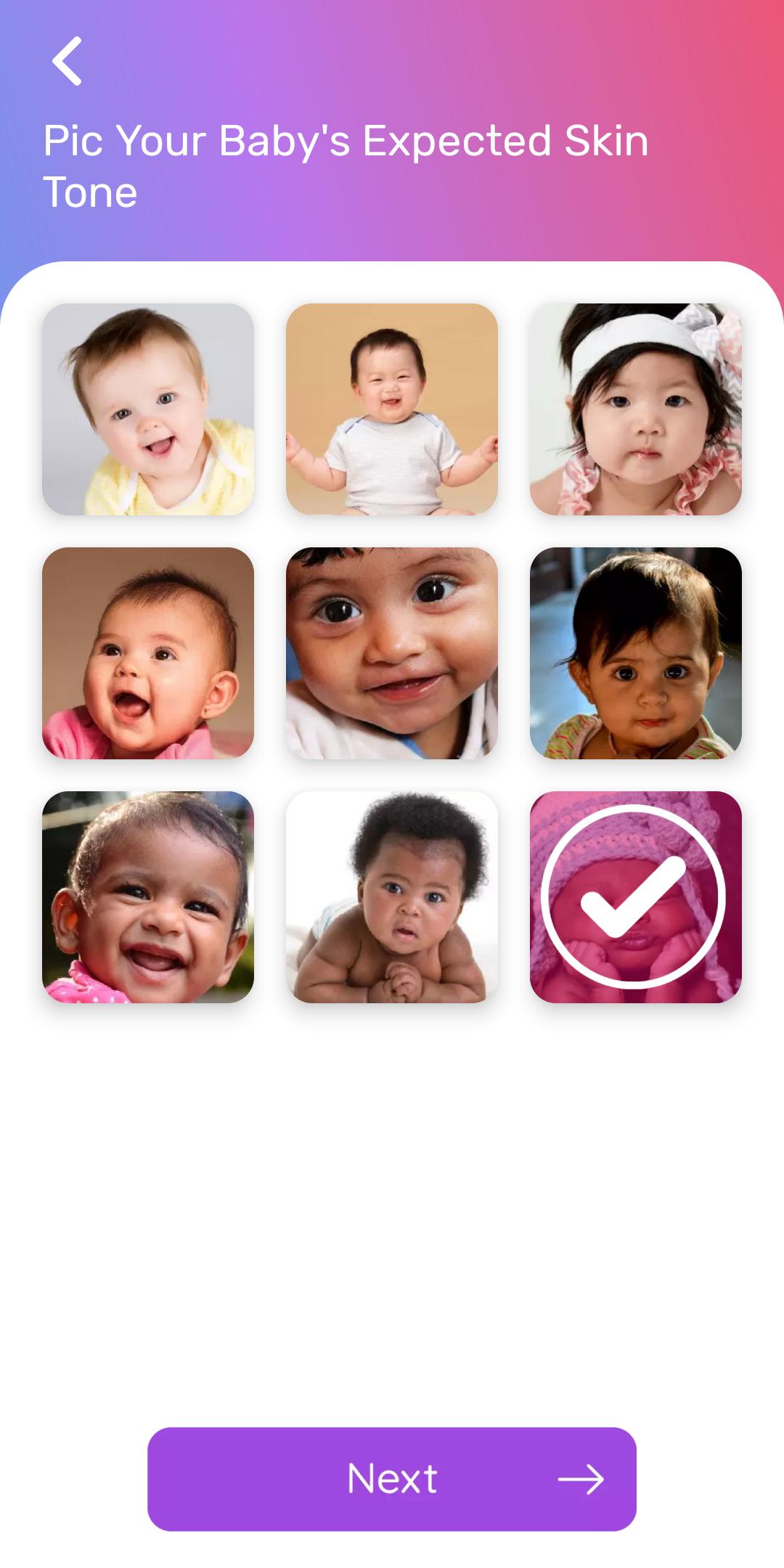Go back using the top-left arrow
This screenshot has width=784, height=1568.
[67, 61]
